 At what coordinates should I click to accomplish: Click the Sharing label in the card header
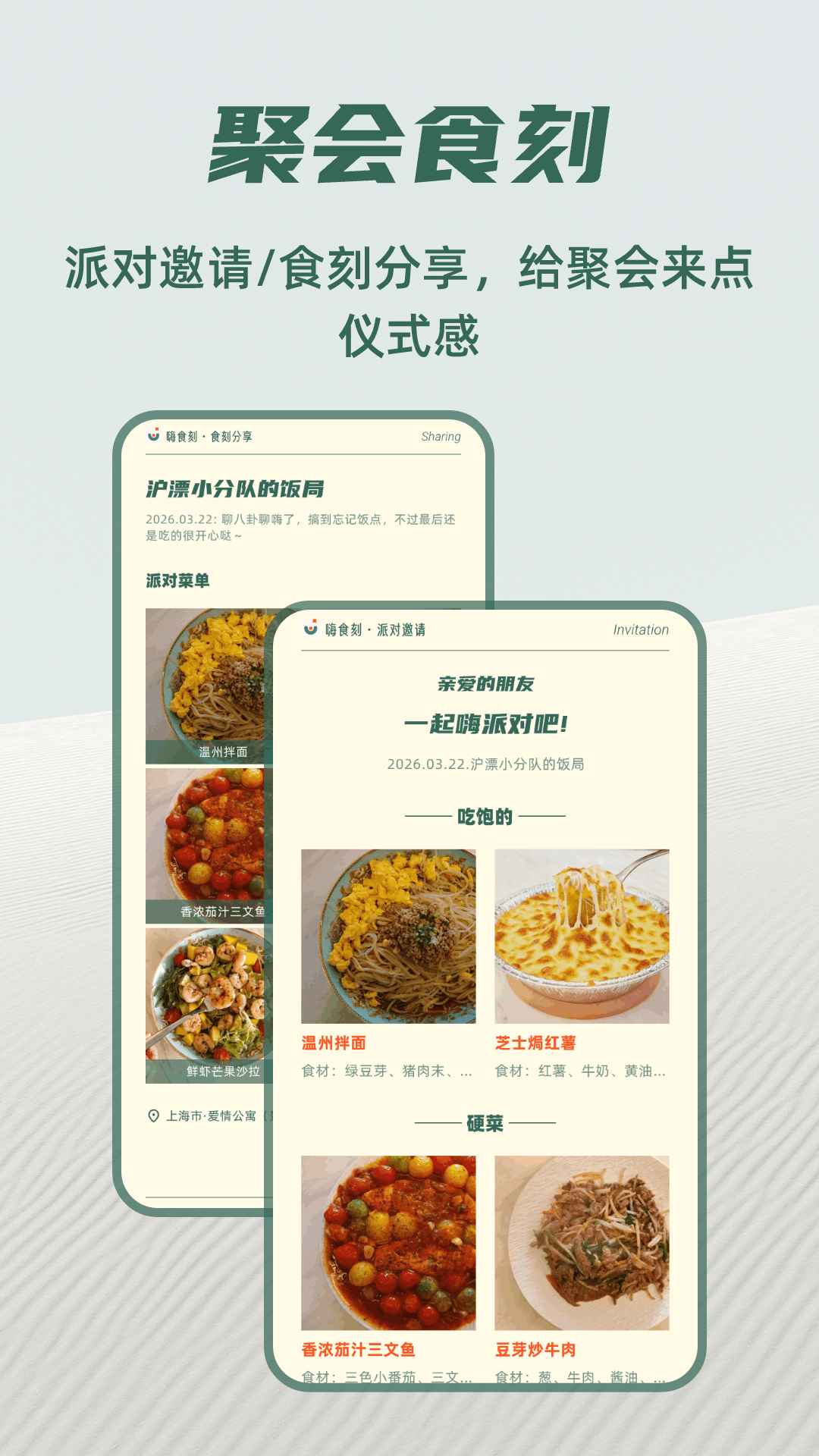click(x=441, y=436)
